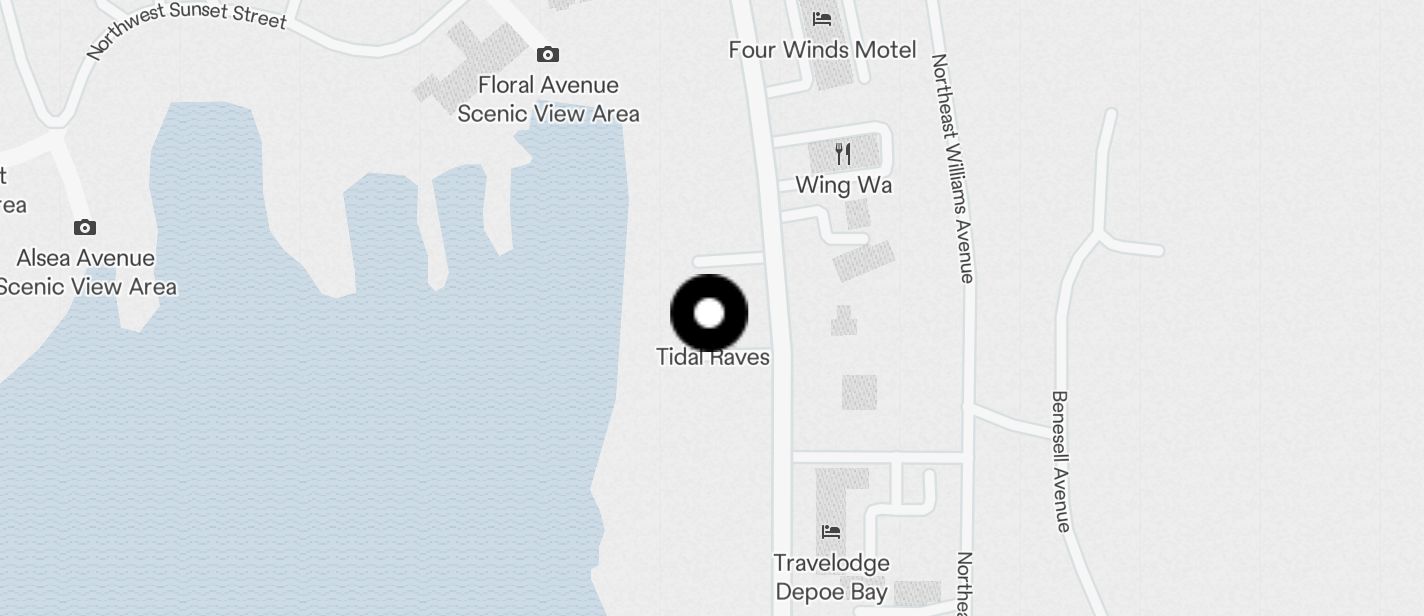
Task: Open Floral Avenue Scenic View Area camera icon
Action: tap(547, 54)
